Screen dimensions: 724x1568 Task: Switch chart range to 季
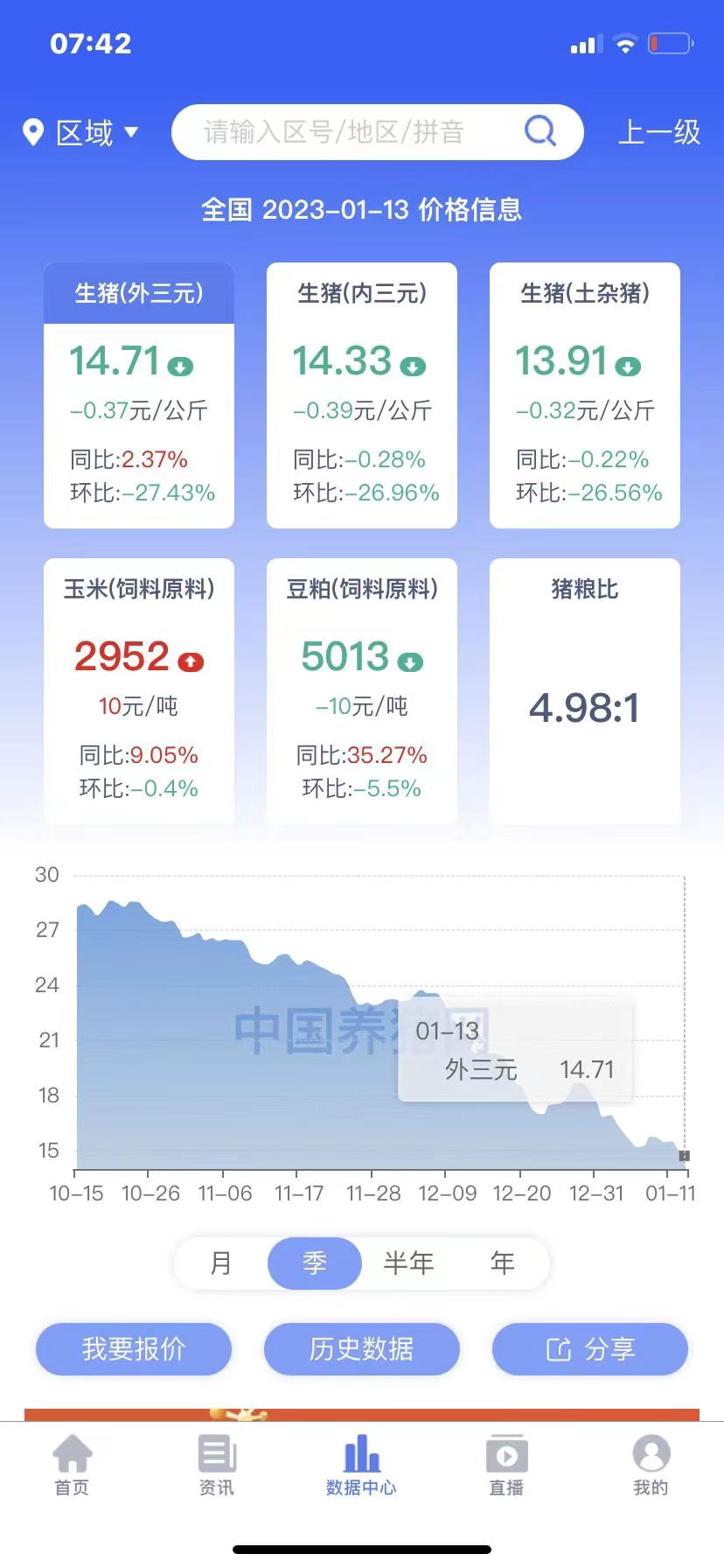pyautogui.click(x=315, y=1263)
